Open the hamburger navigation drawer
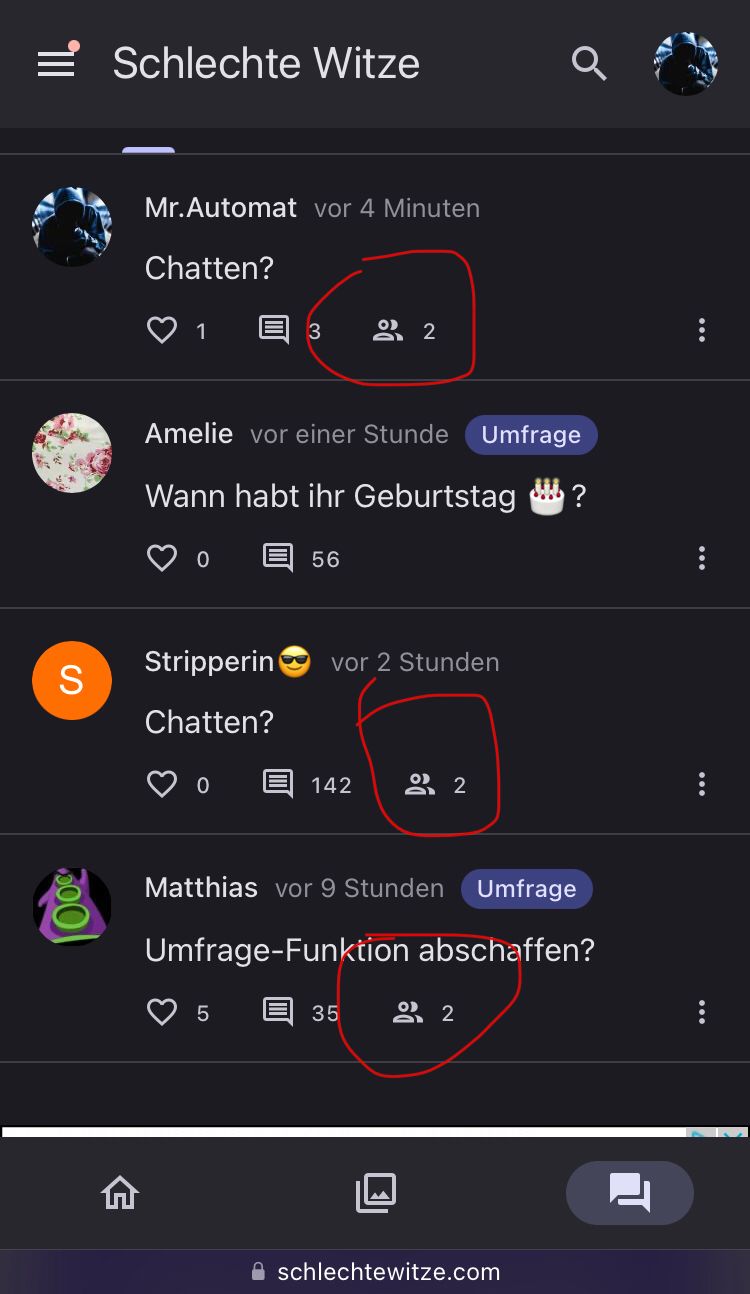Viewport: 750px width, 1294px height. click(x=56, y=64)
